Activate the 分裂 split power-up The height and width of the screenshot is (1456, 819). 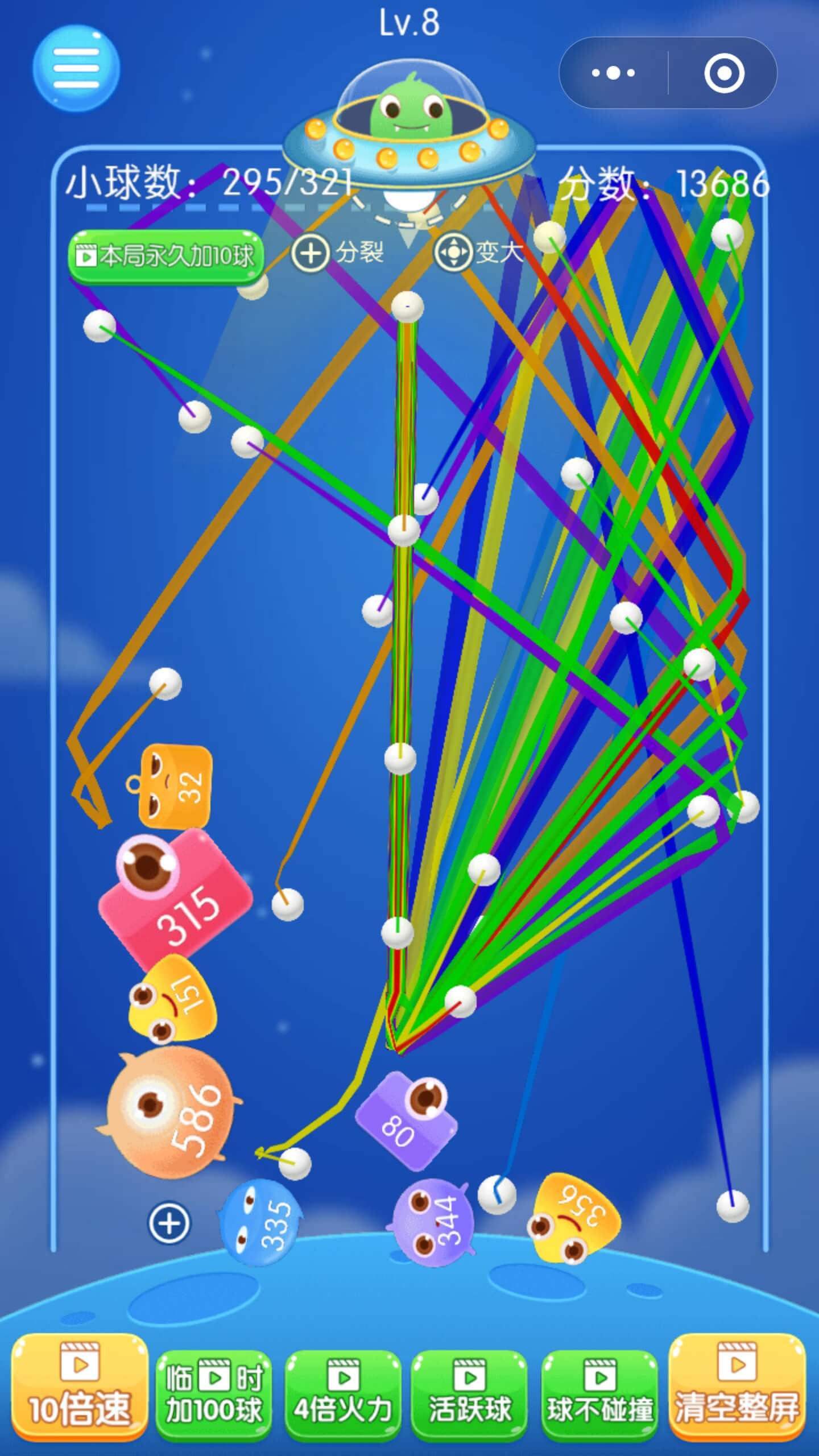tap(338, 252)
